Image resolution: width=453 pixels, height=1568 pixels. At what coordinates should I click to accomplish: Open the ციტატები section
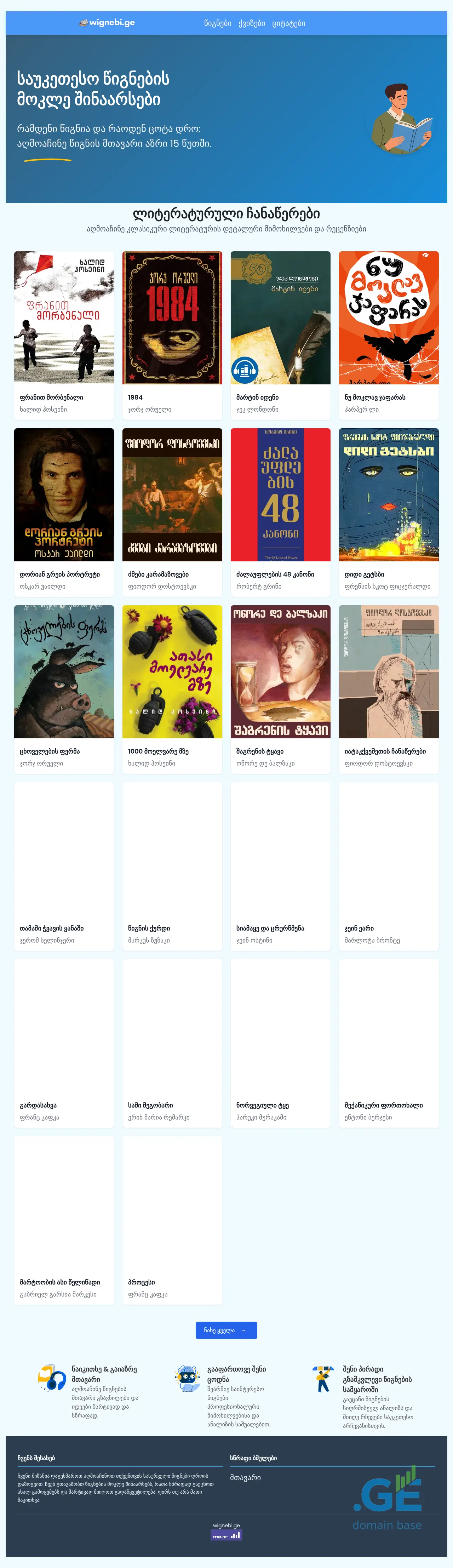click(288, 23)
